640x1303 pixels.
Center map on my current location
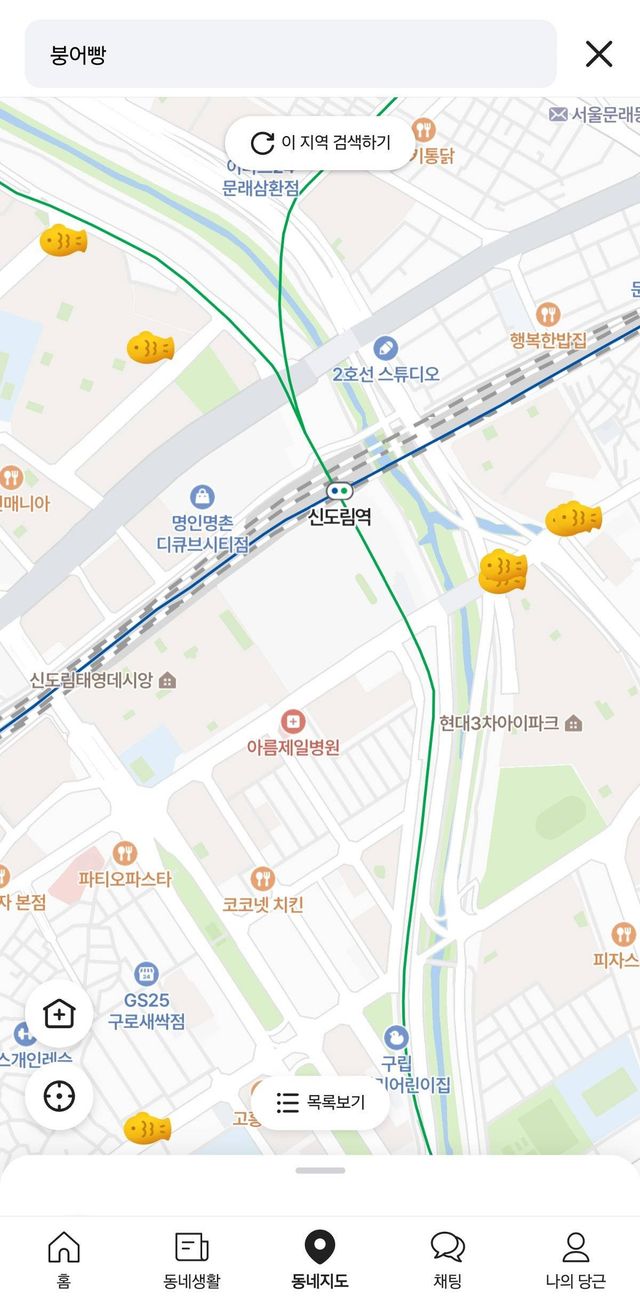pyautogui.click(x=59, y=1096)
